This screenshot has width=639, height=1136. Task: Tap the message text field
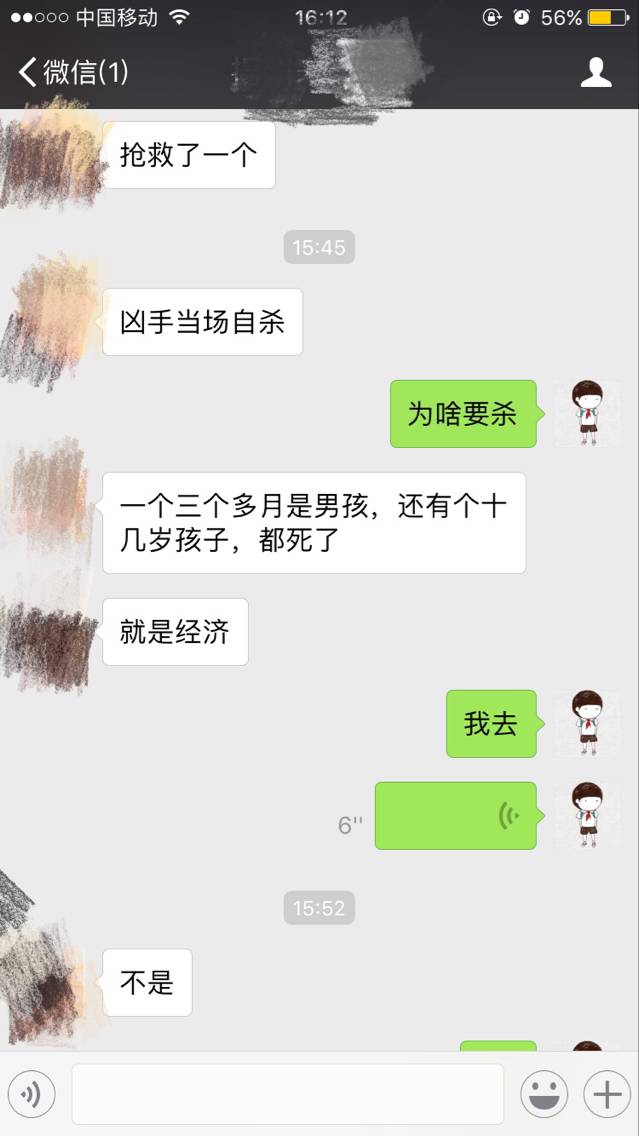287,1094
